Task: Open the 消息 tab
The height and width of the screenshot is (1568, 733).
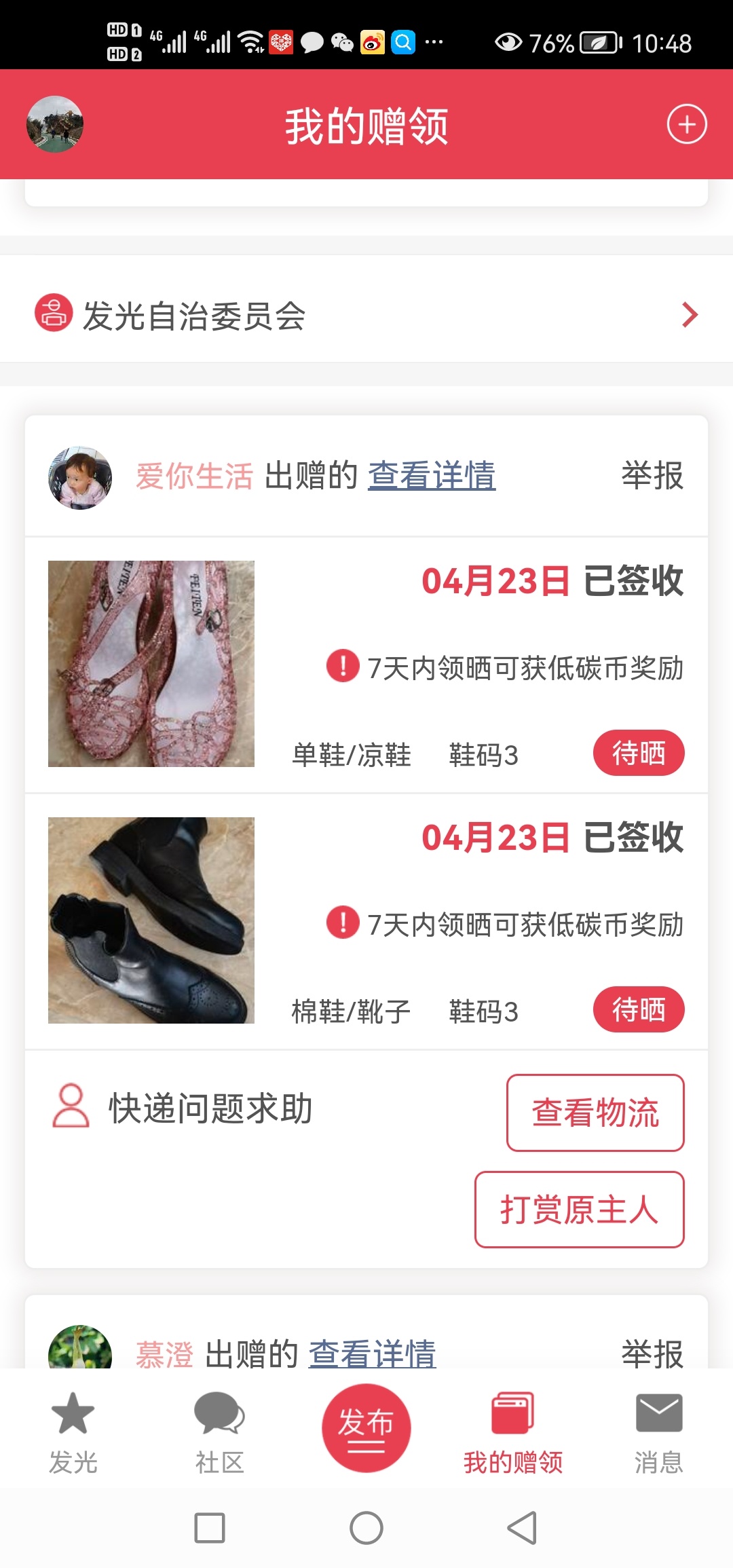Action: point(658,1432)
